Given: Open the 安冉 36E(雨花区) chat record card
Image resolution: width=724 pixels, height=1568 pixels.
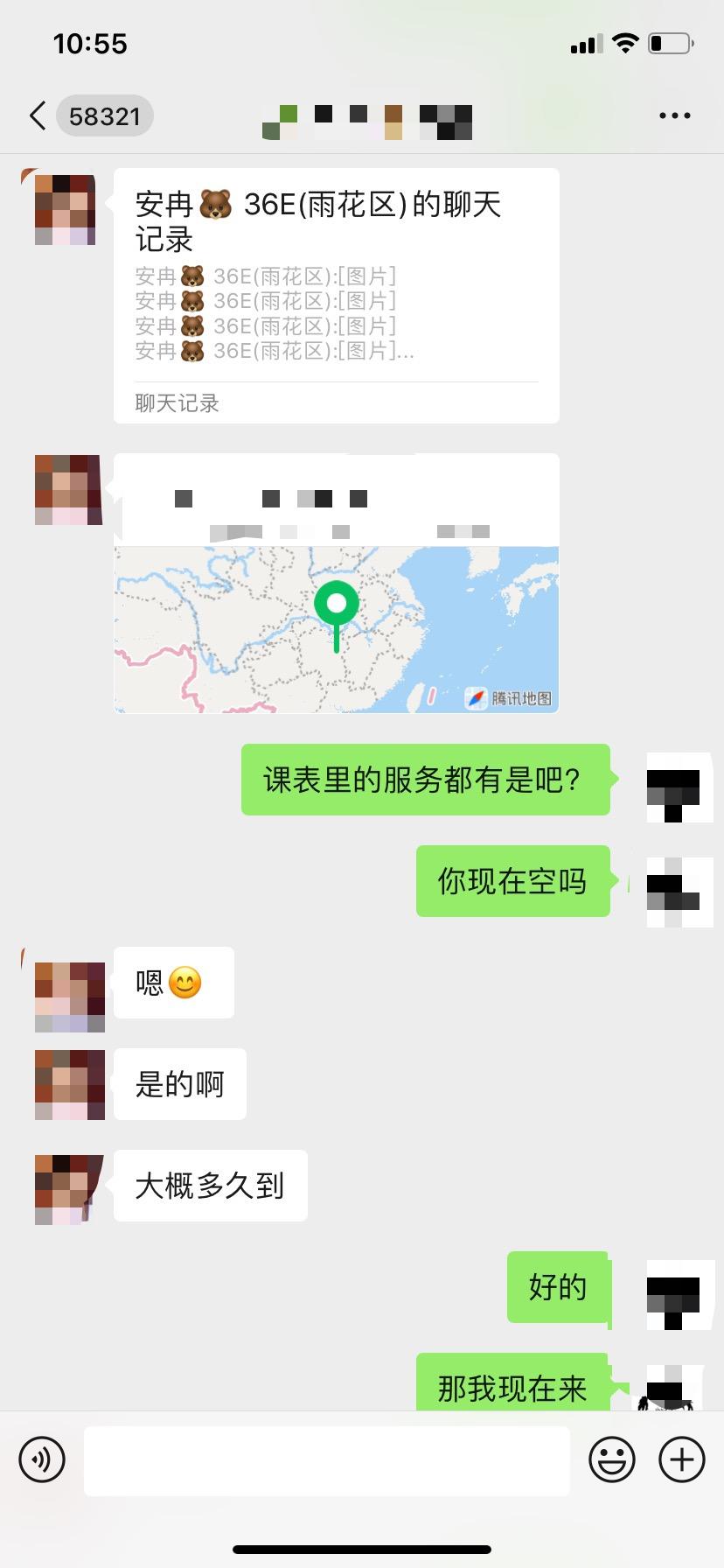Looking at the screenshot, I should point(335,262).
